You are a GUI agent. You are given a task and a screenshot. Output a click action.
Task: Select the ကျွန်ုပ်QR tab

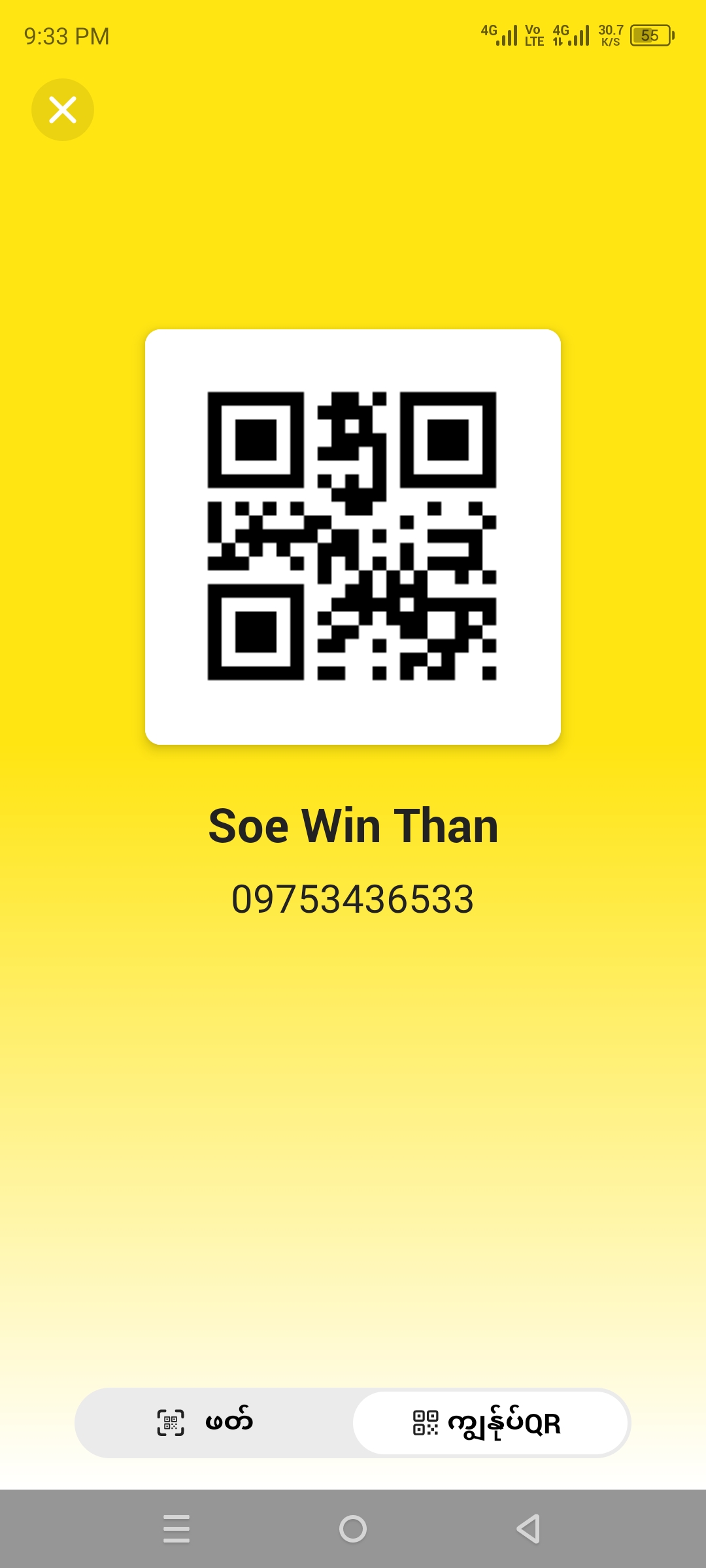pos(490,1423)
